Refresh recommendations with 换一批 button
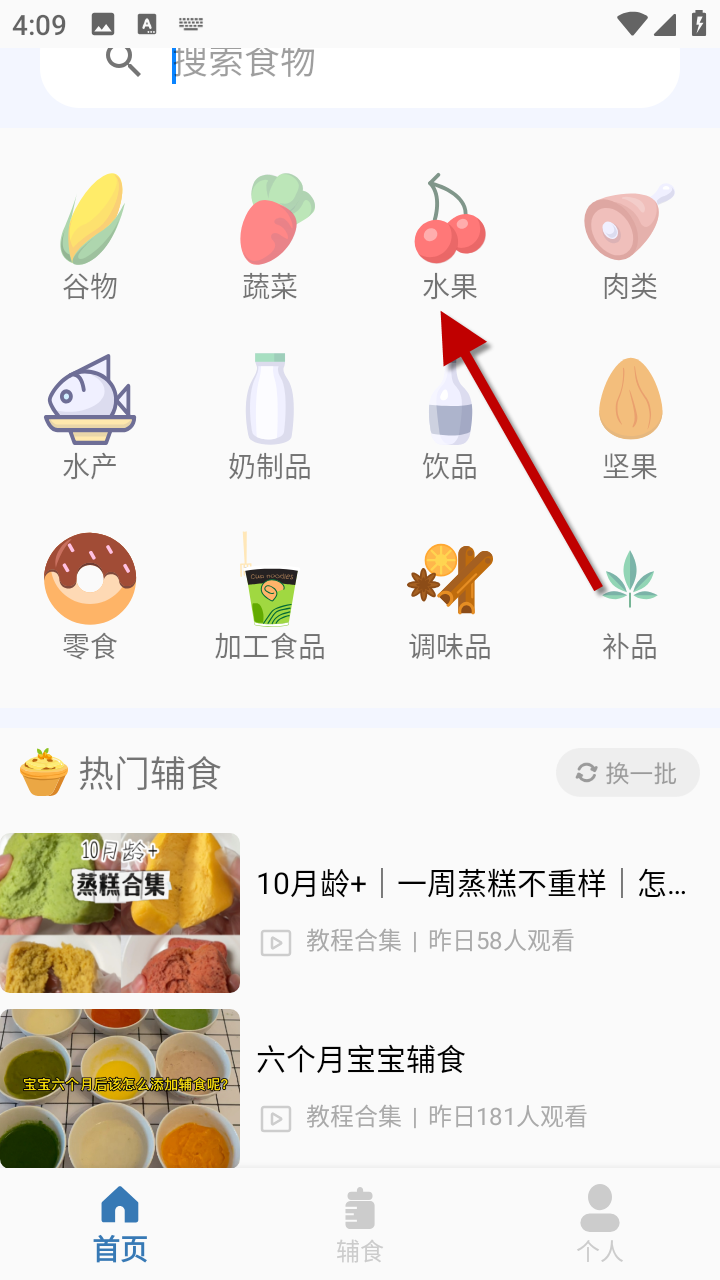This screenshot has width=720, height=1280. [628, 773]
